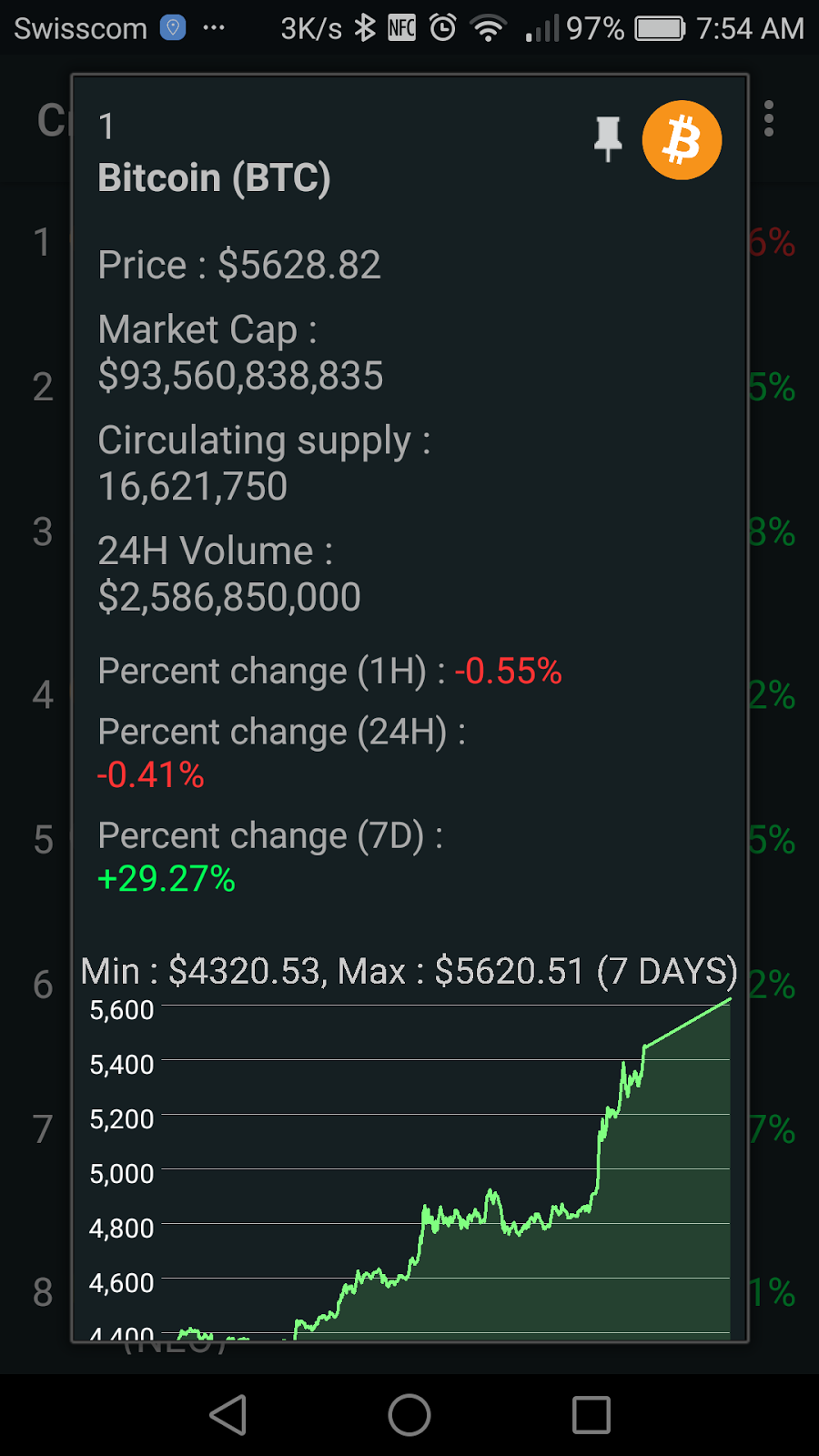819x1456 pixels.
Task: Go back with the system back button
Action: (x=228, y=1415)
